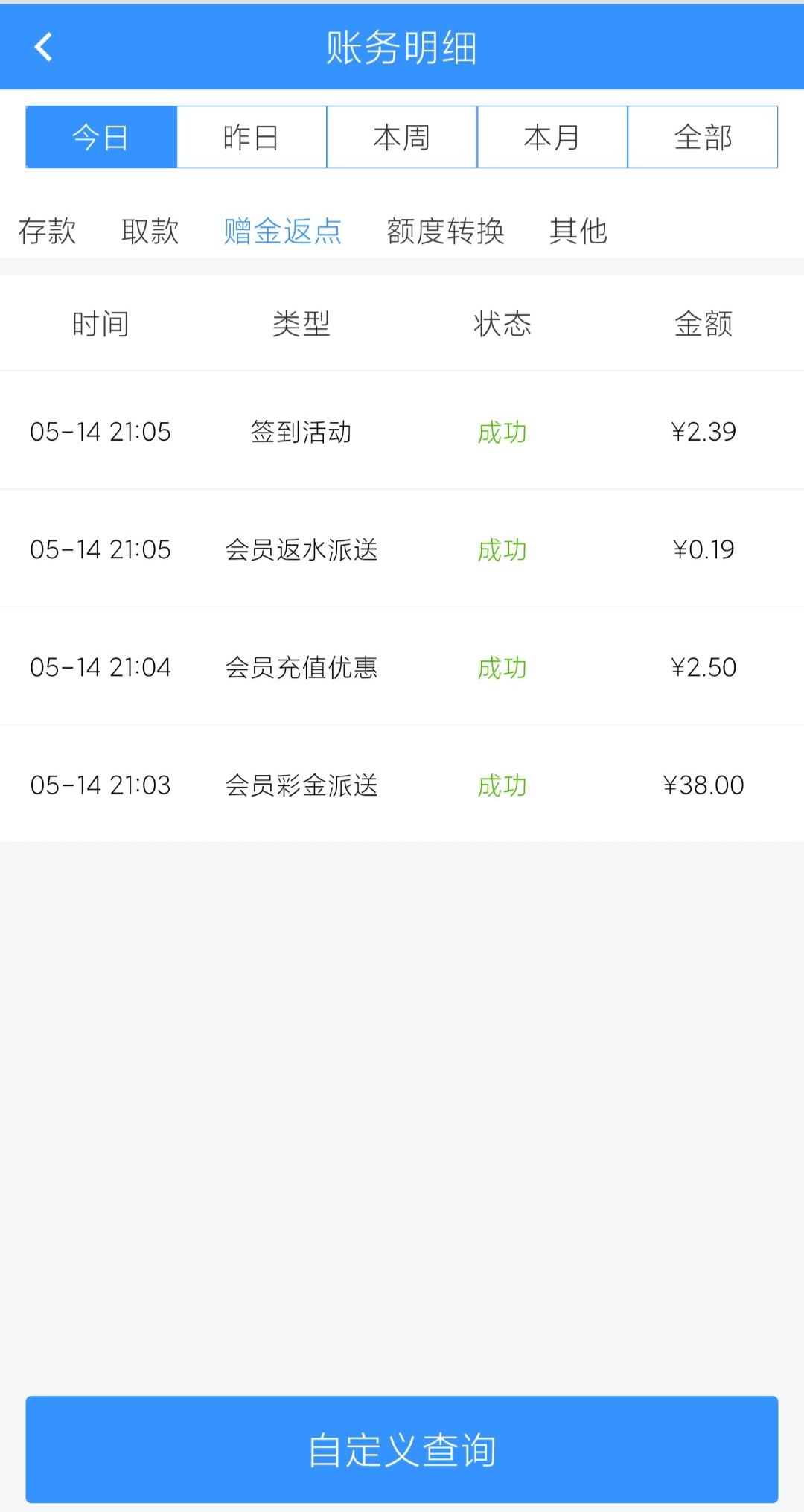
Task: Open the 取款 tab
Action: click(150, 231)
